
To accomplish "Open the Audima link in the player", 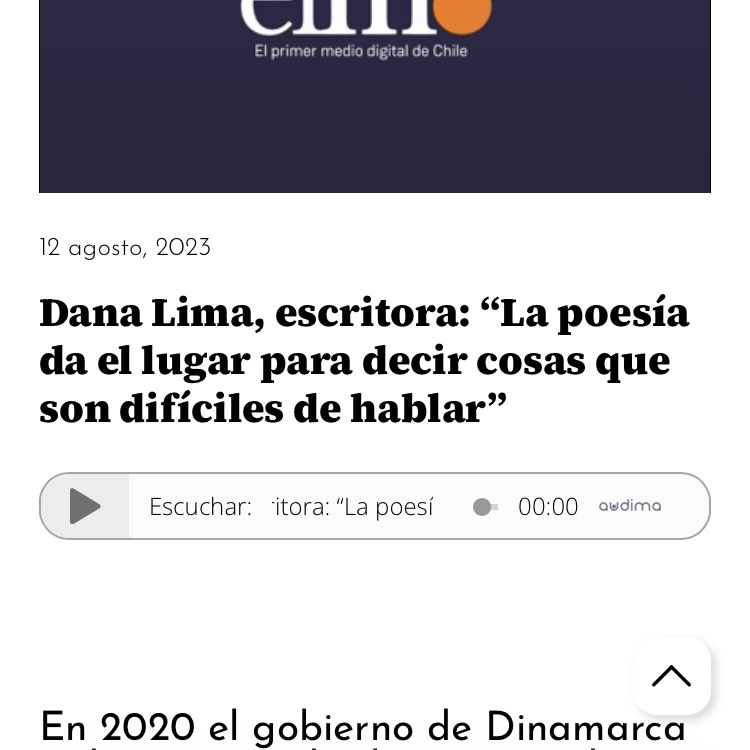I will pos(629,506).
